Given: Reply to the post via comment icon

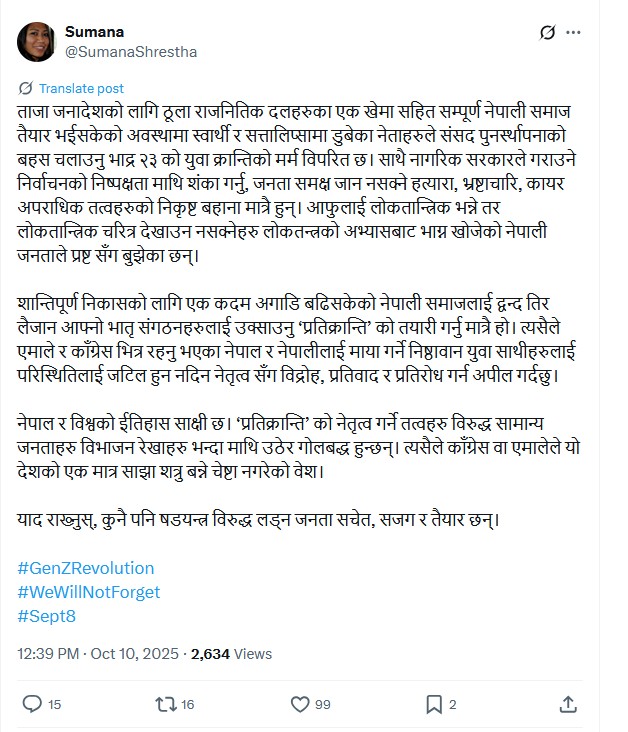Looking at the screenshot, I should pos(33,704).
